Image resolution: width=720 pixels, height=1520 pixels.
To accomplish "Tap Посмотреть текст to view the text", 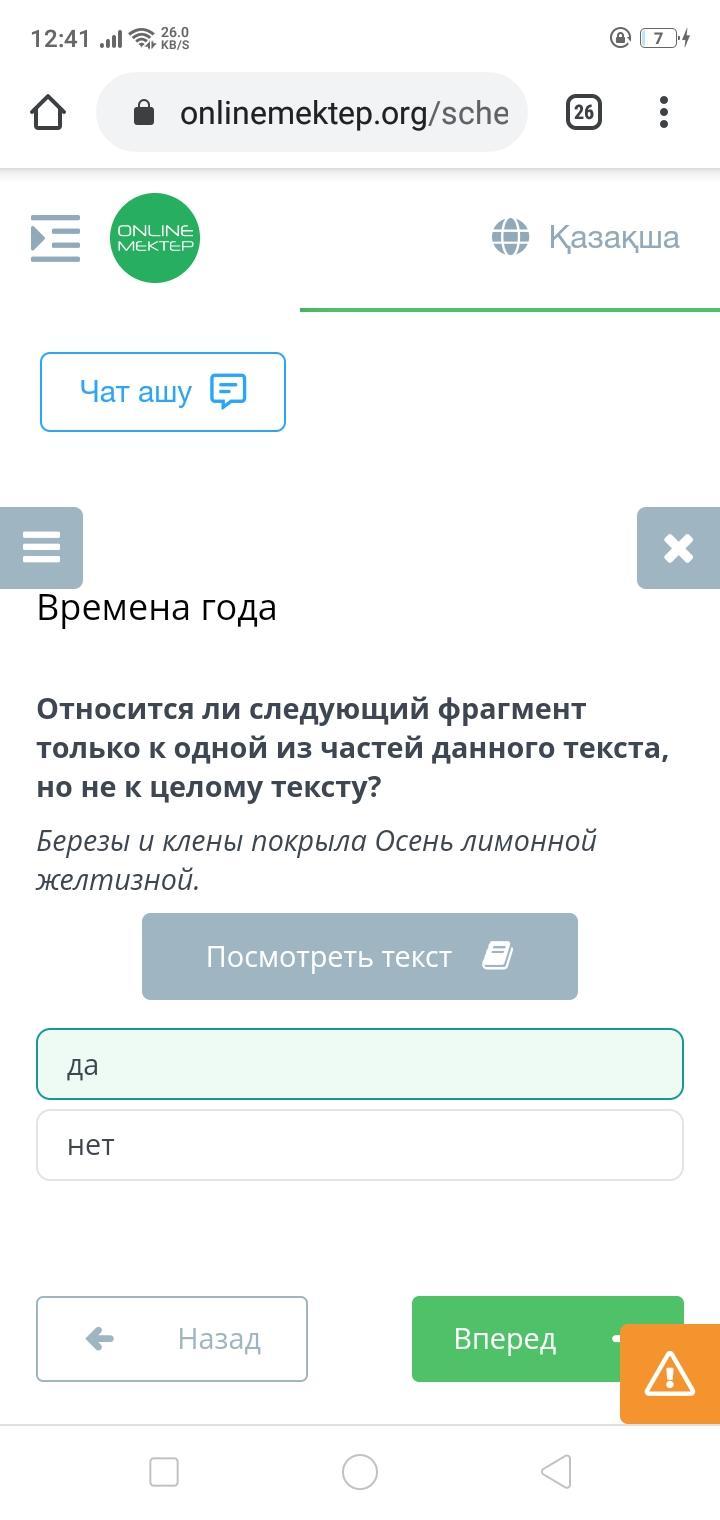I will click(x=360, y=956).
